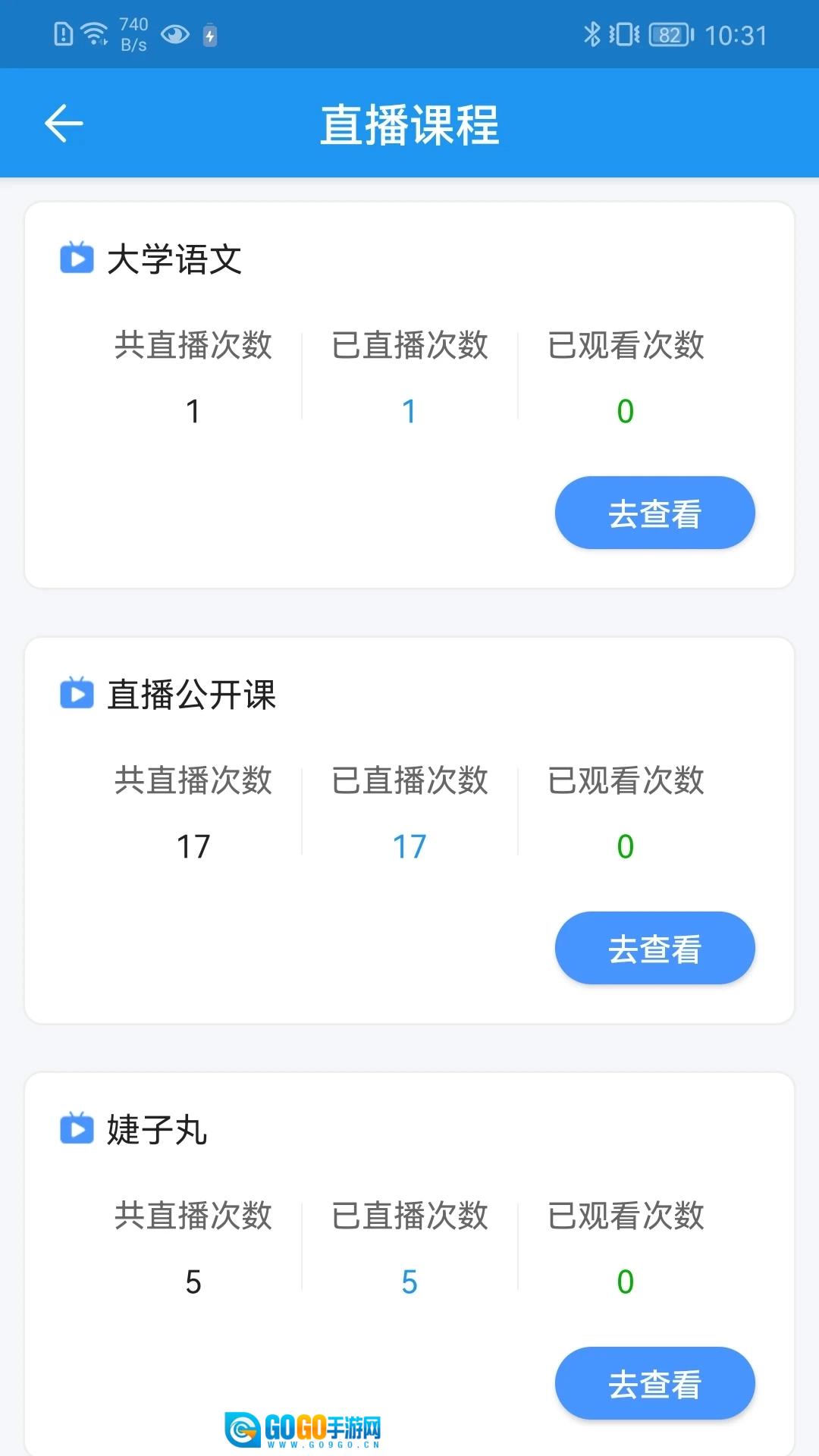The image size is (819, 1456).
Task: Tap the video icon beside 婕子丸
Action: (x=75, y=1131)
